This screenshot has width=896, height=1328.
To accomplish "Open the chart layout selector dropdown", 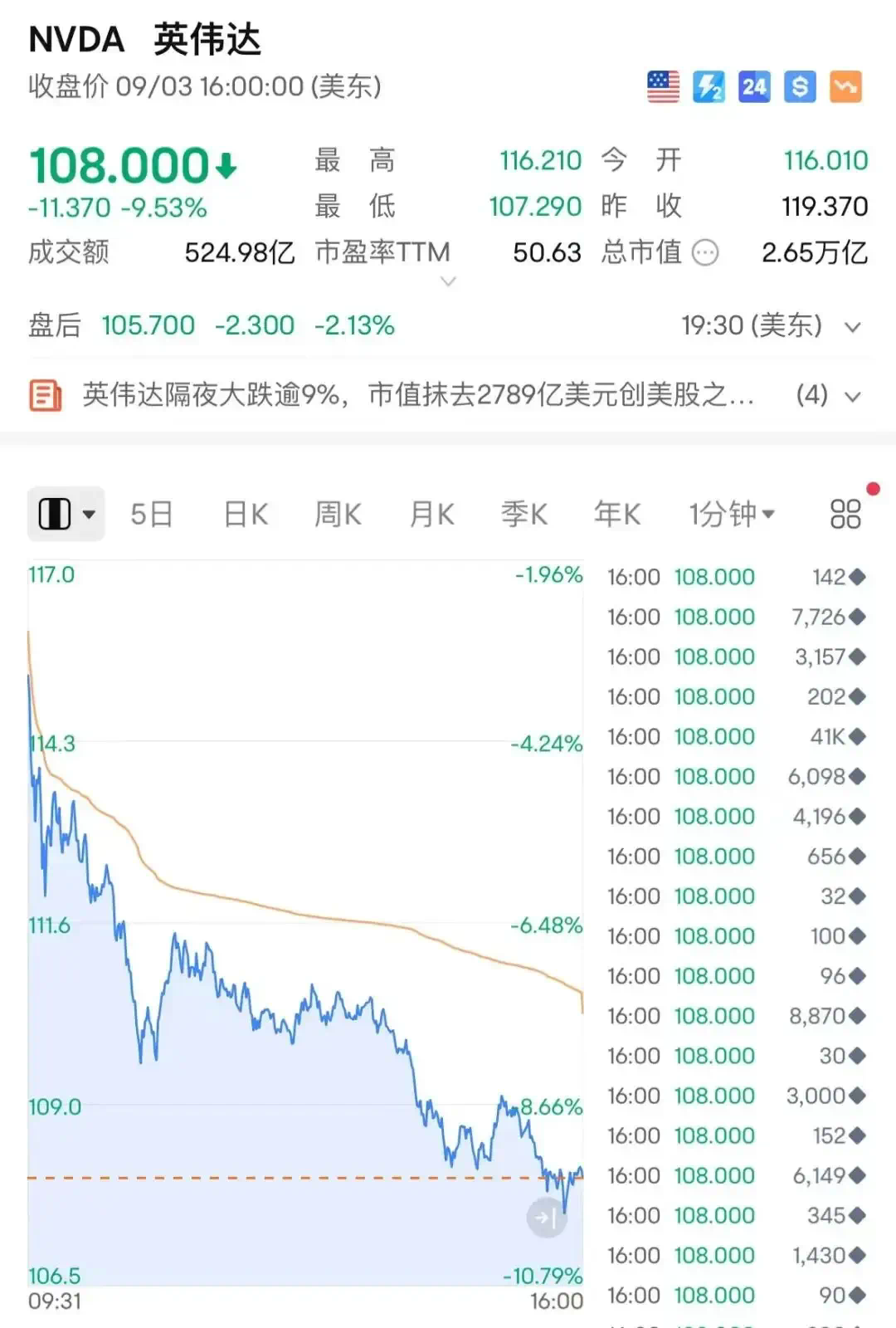I will coord(66,515).
